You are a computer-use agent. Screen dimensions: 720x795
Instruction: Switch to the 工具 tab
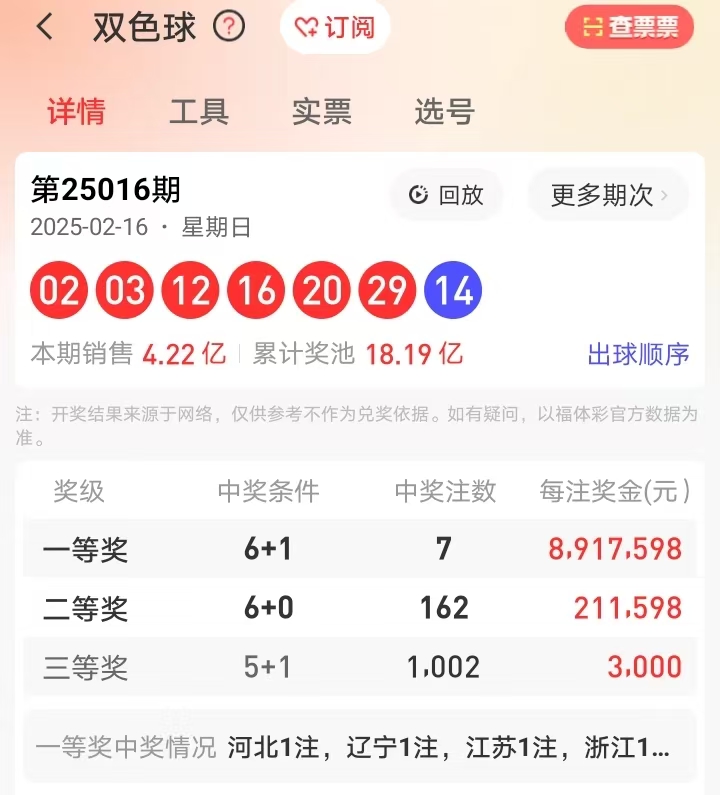(x=198, y=112)
